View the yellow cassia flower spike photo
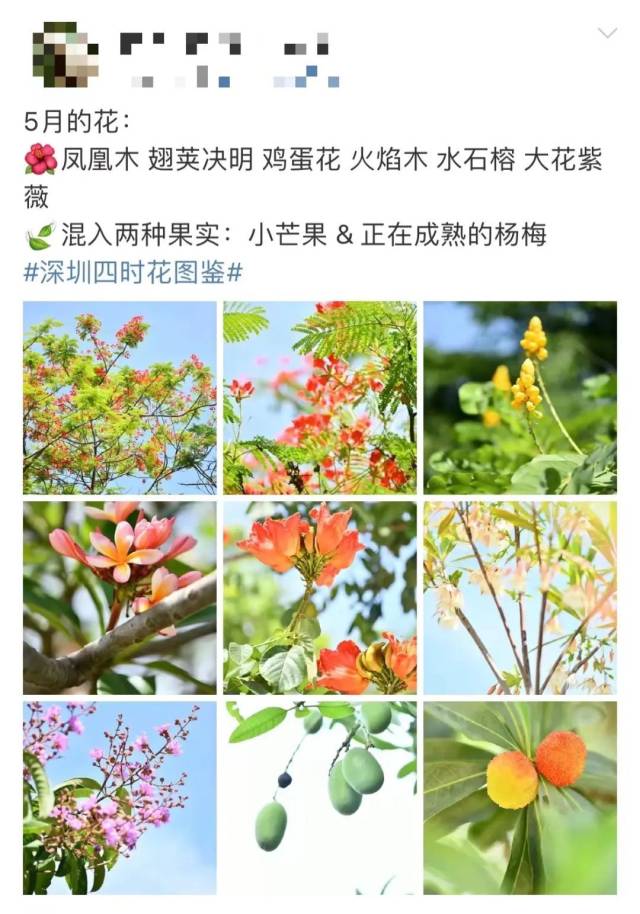640x914 pixels. coord(520,397)
